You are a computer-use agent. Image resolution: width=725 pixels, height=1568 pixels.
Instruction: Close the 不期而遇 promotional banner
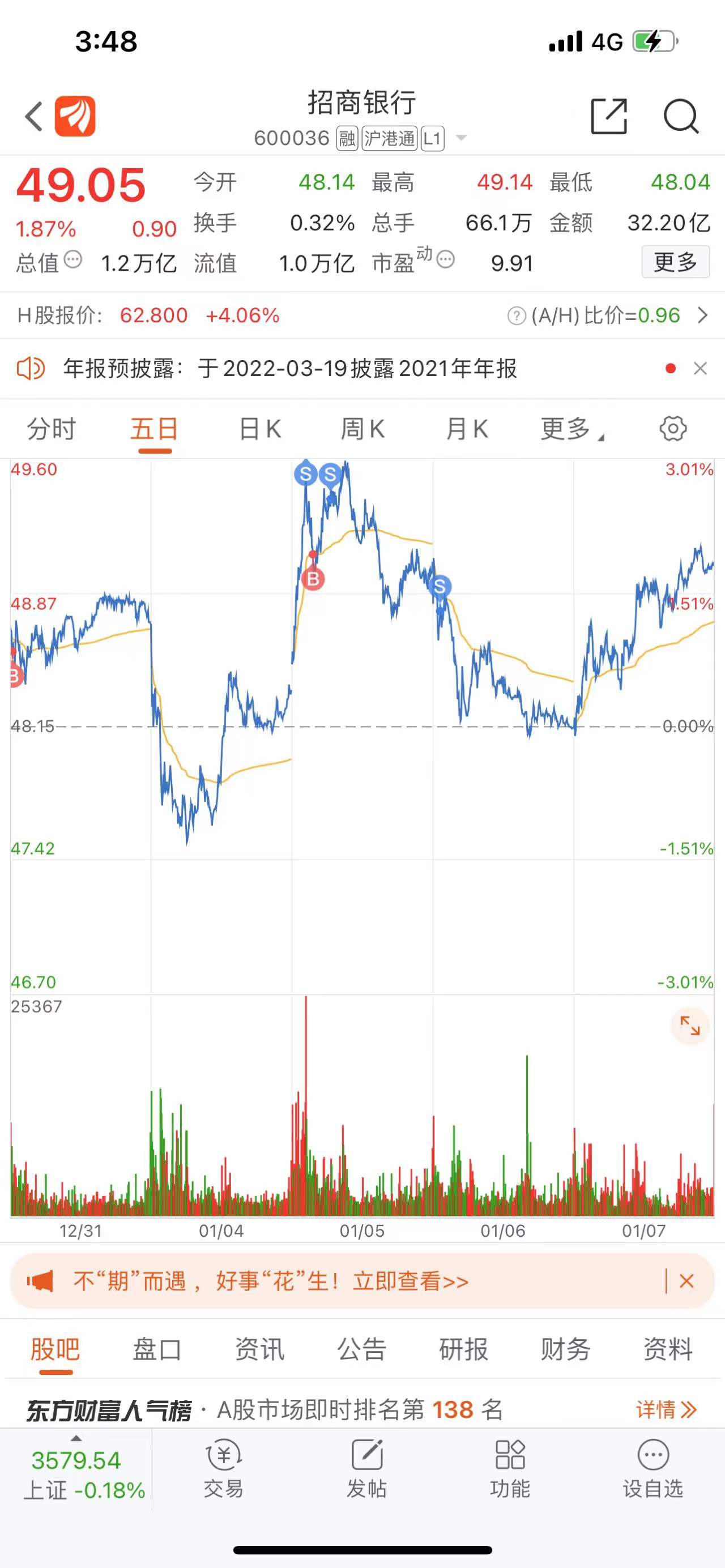686,1281
